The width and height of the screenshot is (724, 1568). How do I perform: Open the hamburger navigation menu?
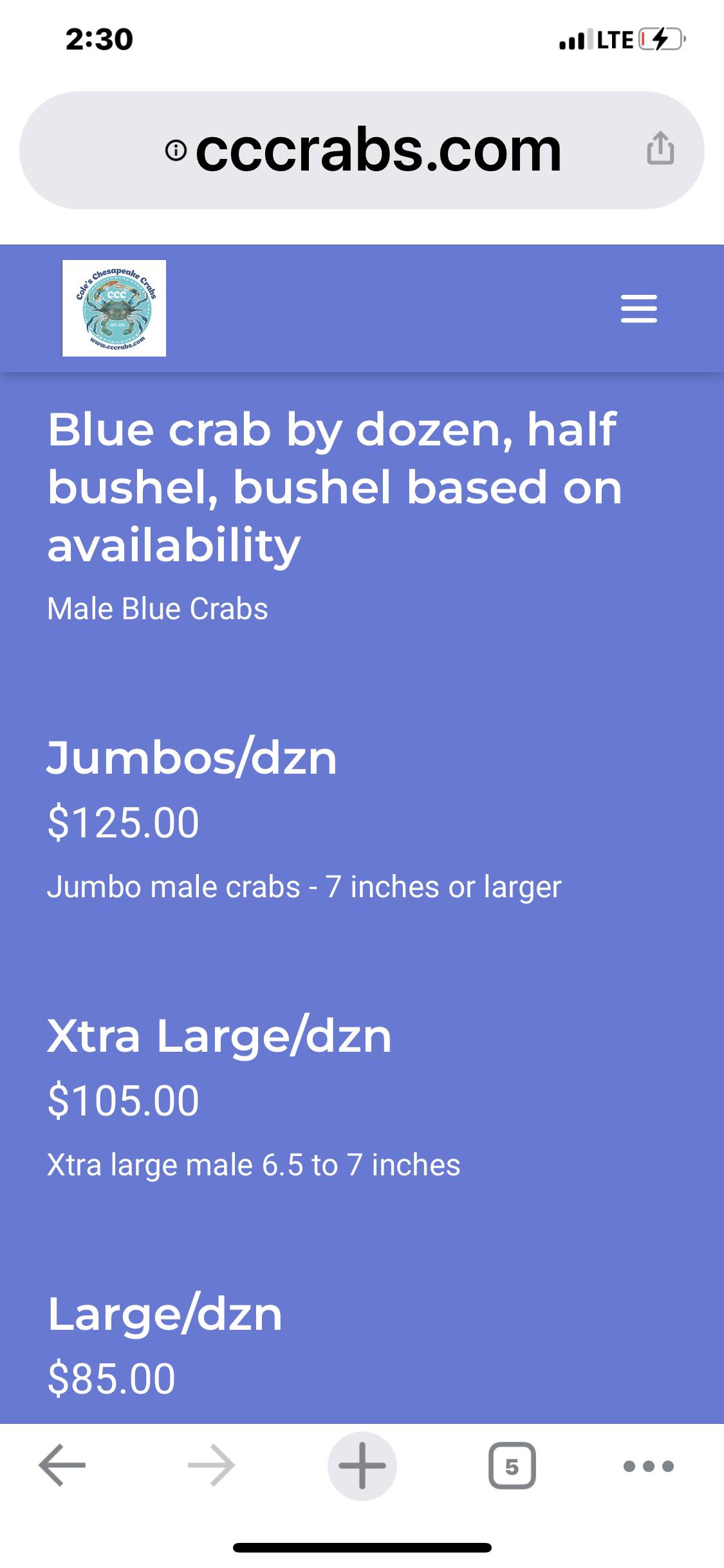click(x=638, y=308)
